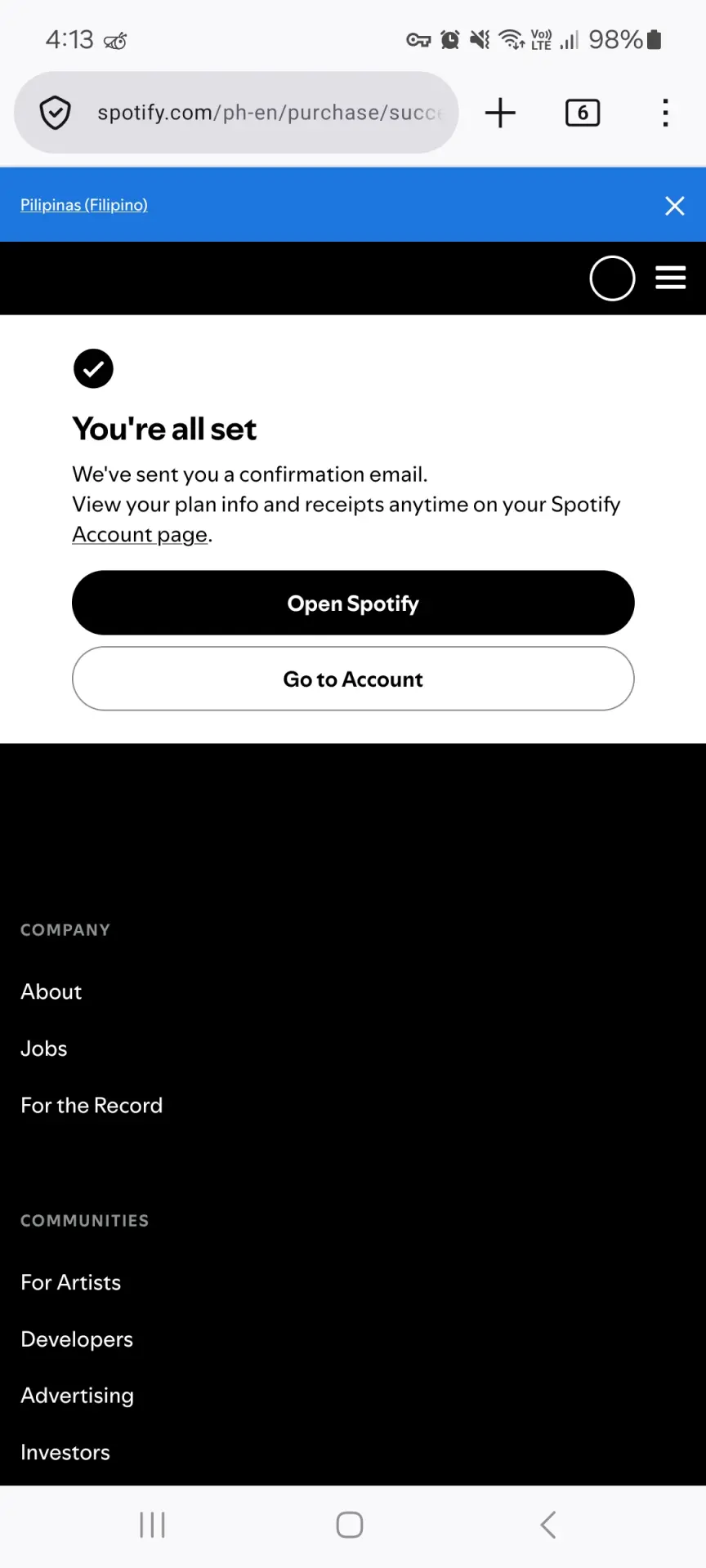
Task: Go to Account page button
Action: tap(353, 679)
